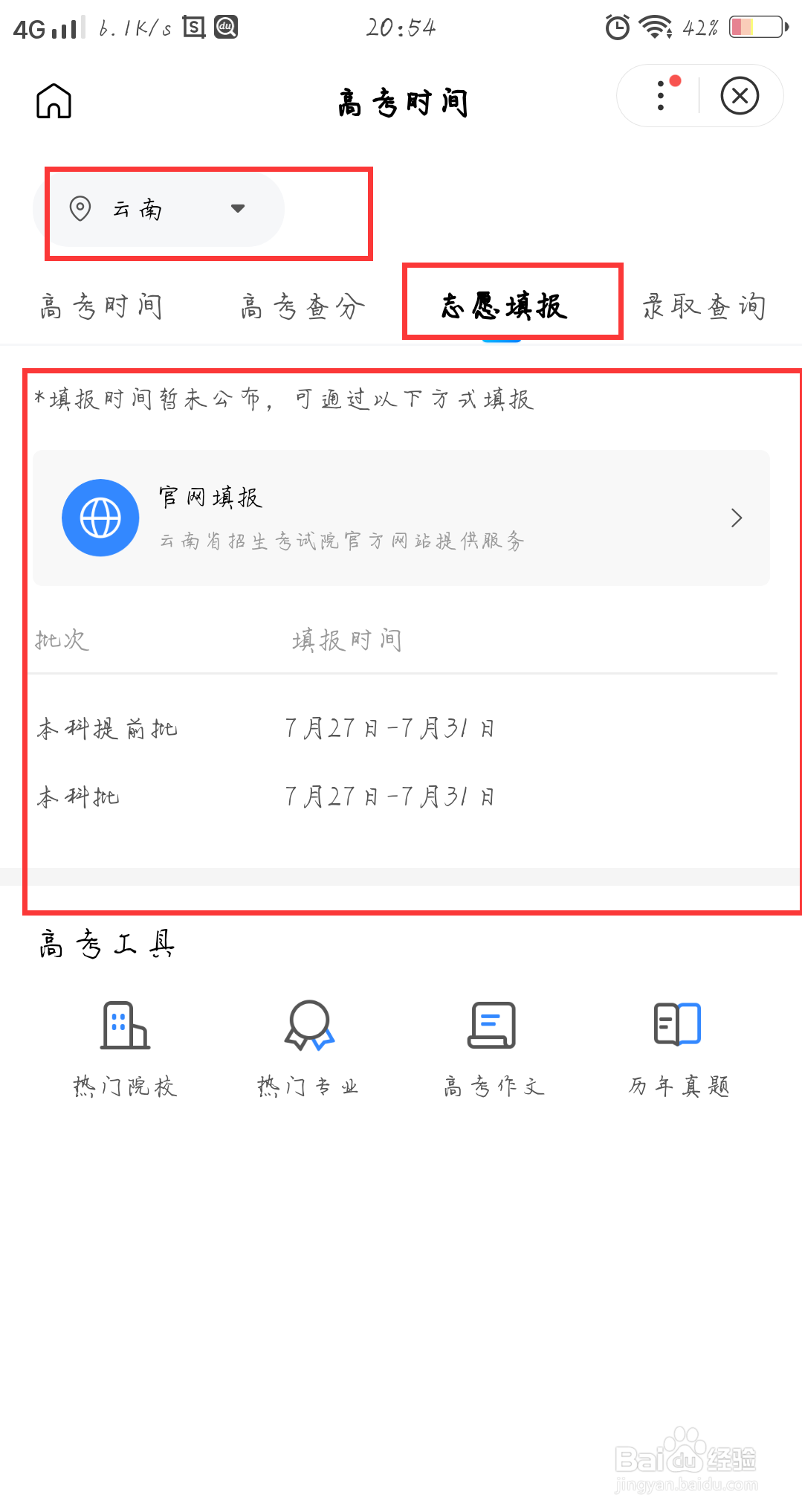
Task: Tap the alarm clock status bar icon
Action: pos(617,27)
